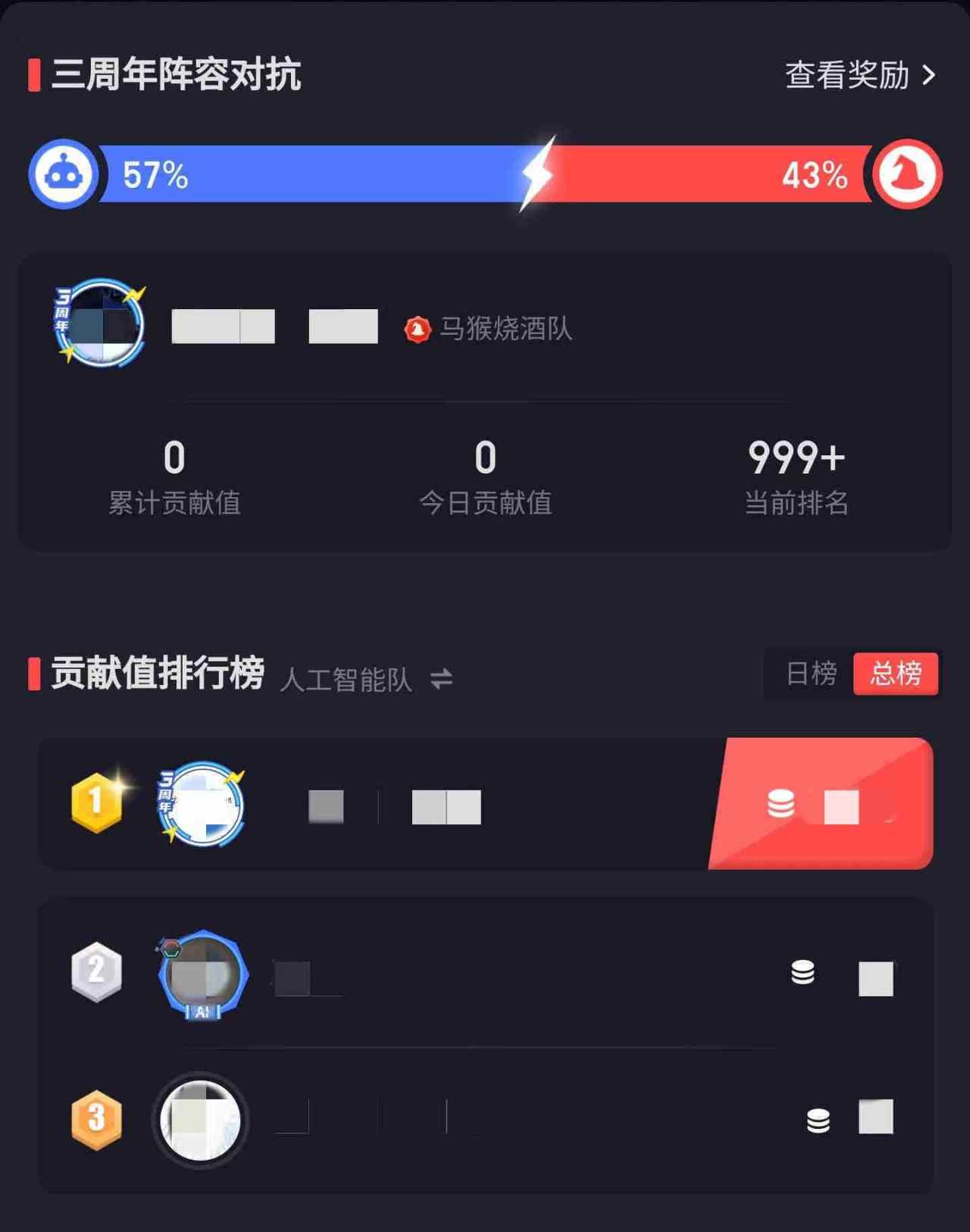Switch leaderboard team from 人工智能队
This screenshot has width=970, height=1232.
click(441, 678)
